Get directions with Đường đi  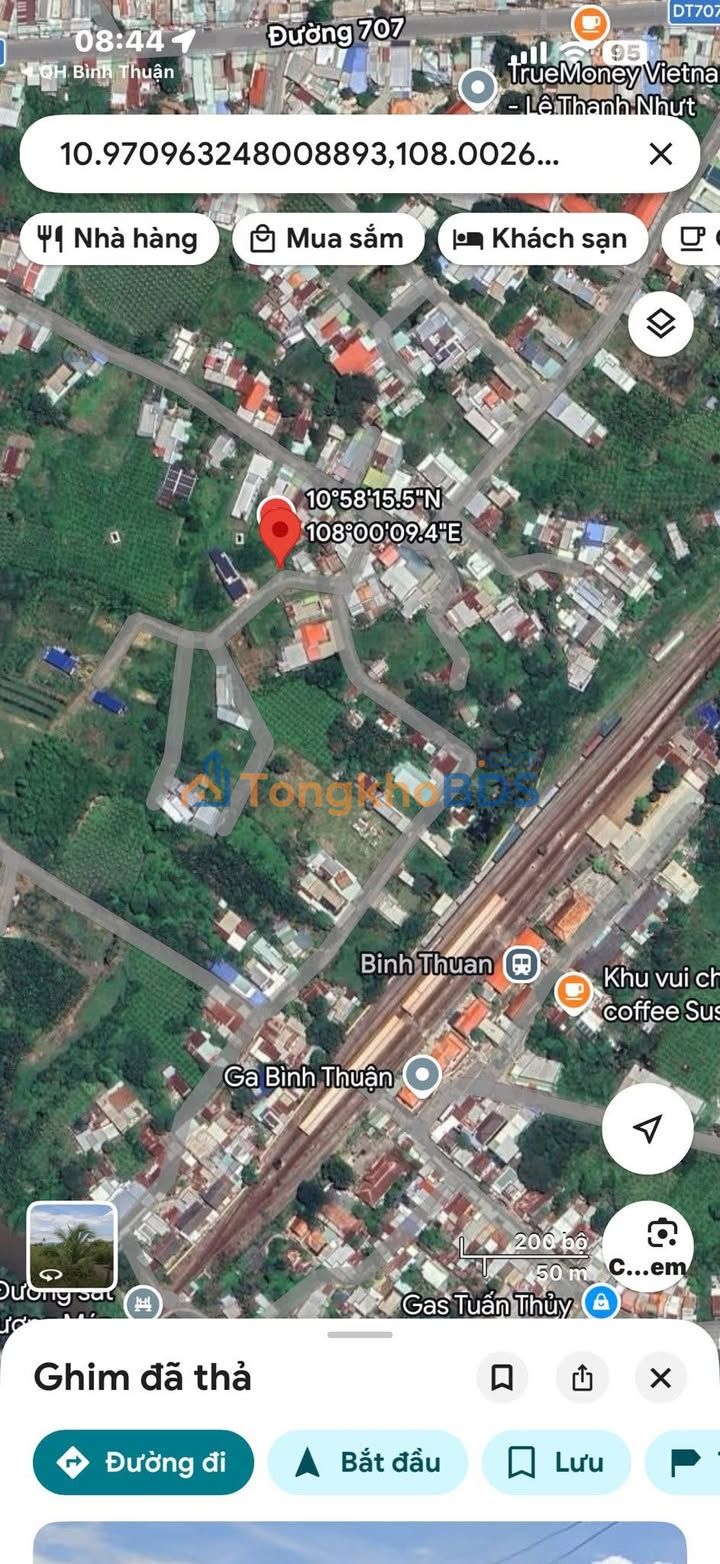click(x=143, y=1462)
